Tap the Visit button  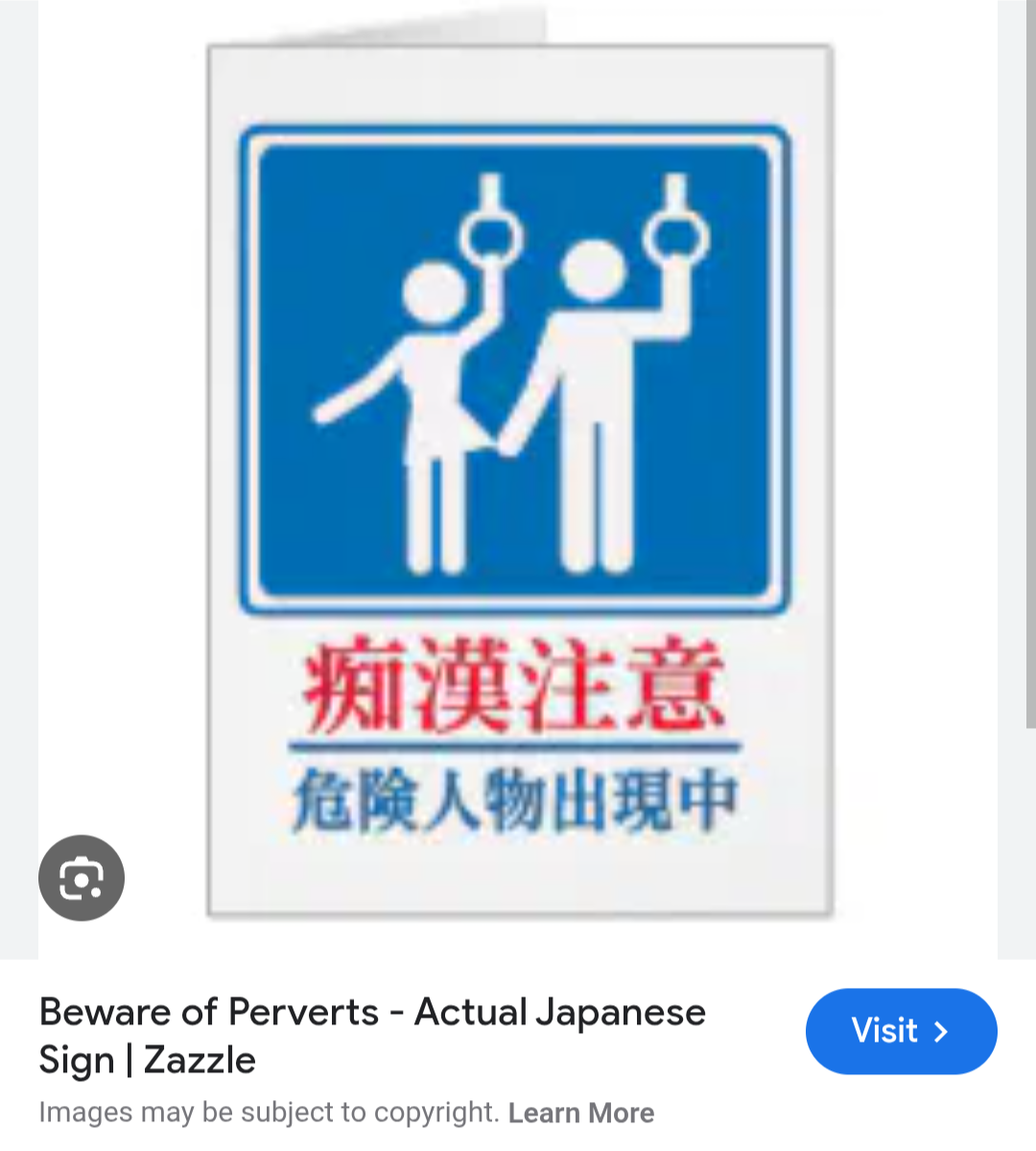[901, 1031]
